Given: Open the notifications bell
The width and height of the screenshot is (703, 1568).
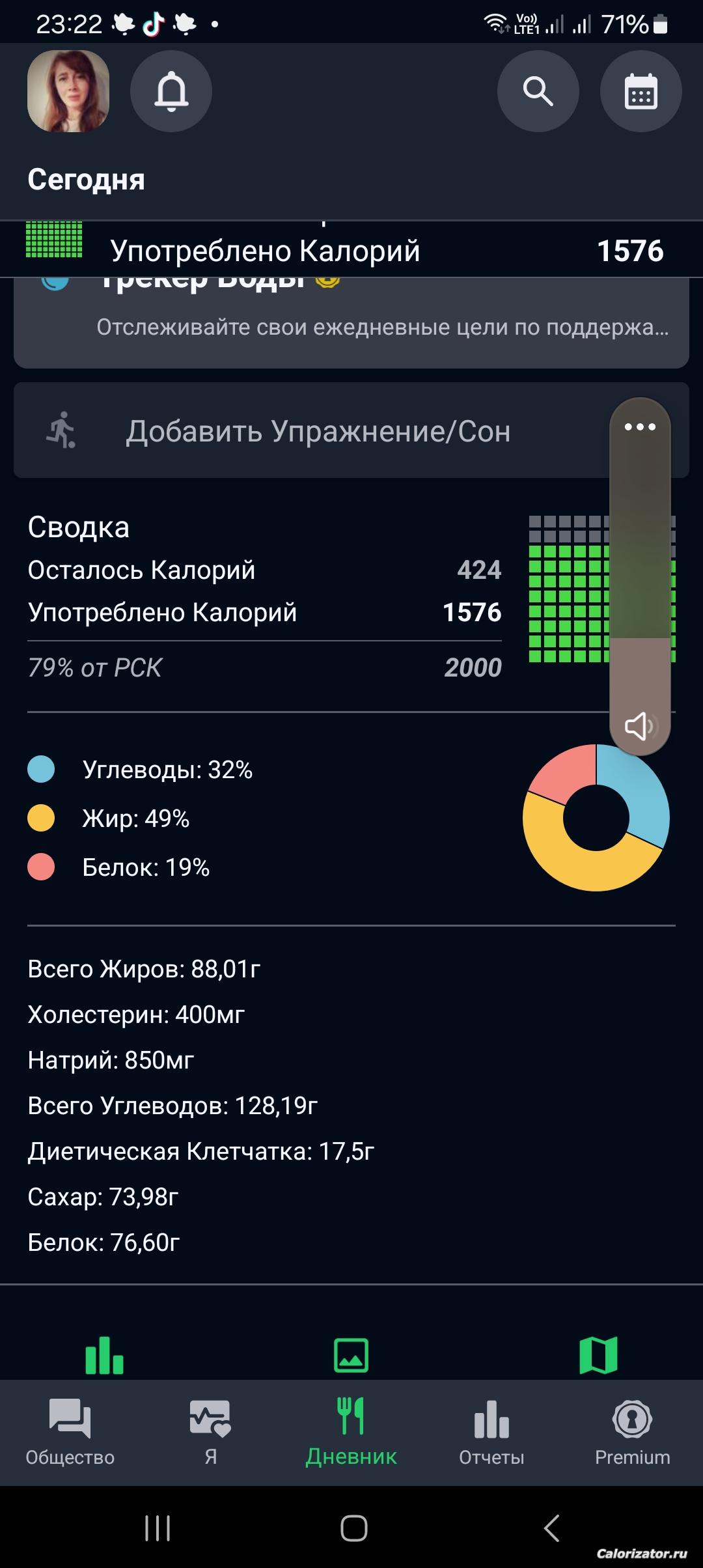Looking at the screenshot, I should (171, 91).
